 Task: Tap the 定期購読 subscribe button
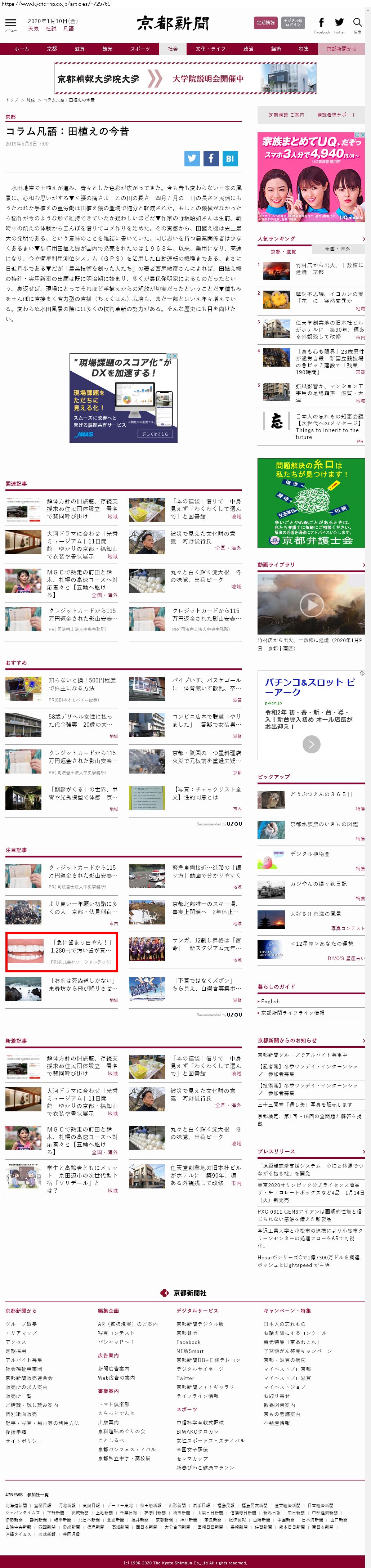pos(265,23)
